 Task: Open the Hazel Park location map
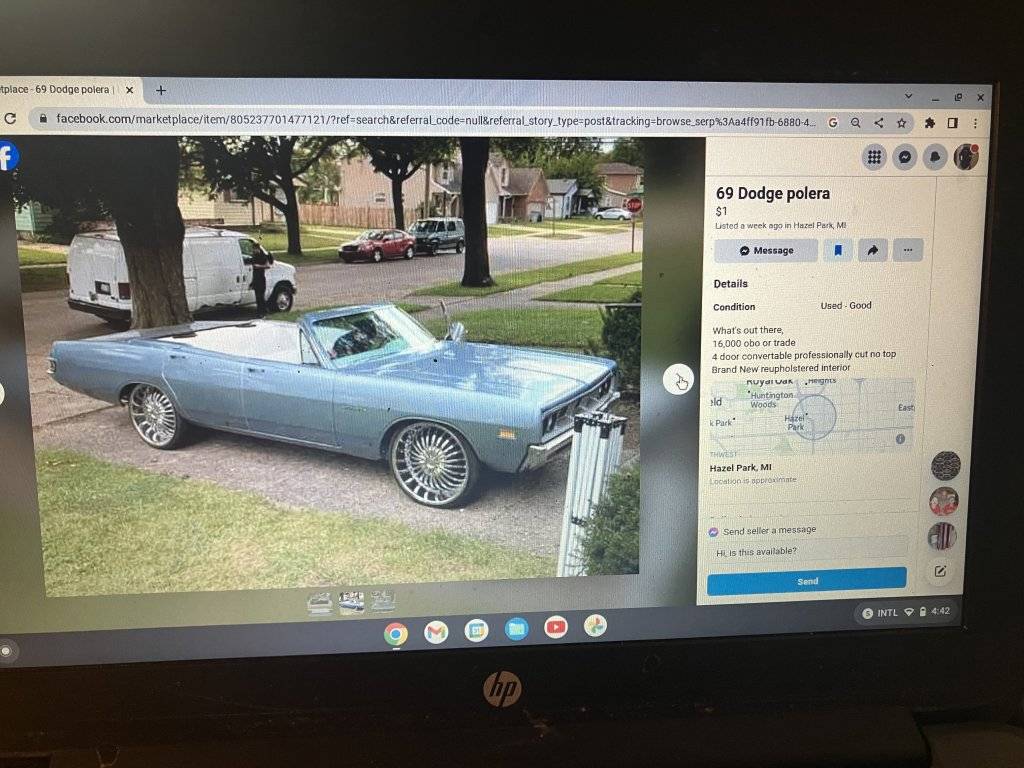click(x=812, y=416)
